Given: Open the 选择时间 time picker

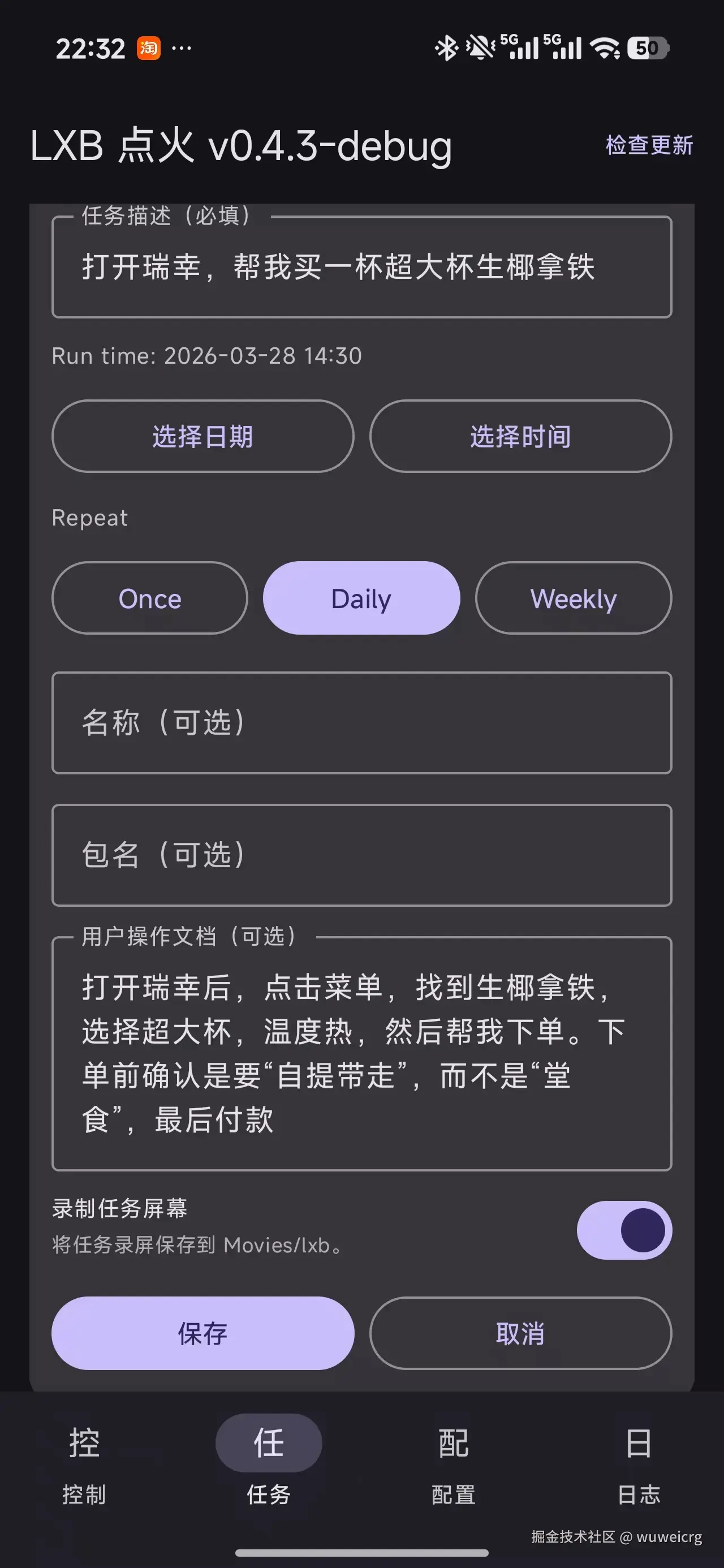Looking at the screenshot, I should pyautogui.click(x=520, y=436).
